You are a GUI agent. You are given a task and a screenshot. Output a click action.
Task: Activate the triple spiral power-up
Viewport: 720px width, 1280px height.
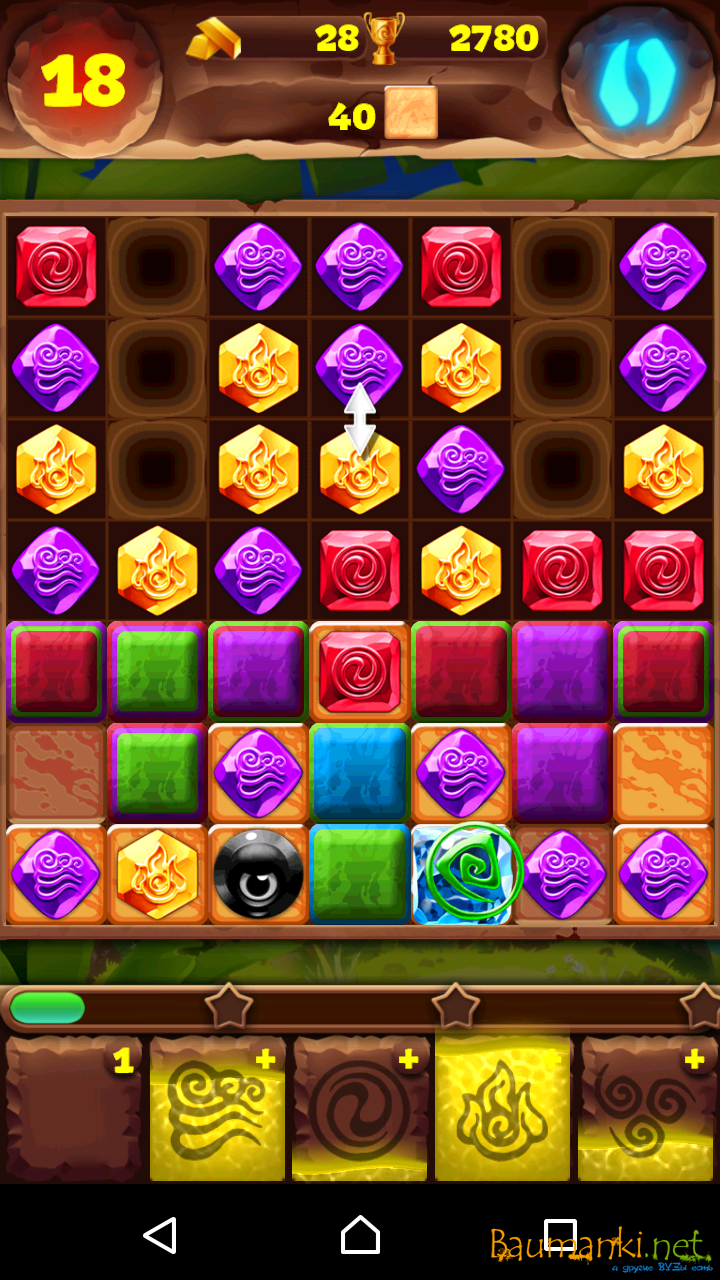tap(647, 1109)
